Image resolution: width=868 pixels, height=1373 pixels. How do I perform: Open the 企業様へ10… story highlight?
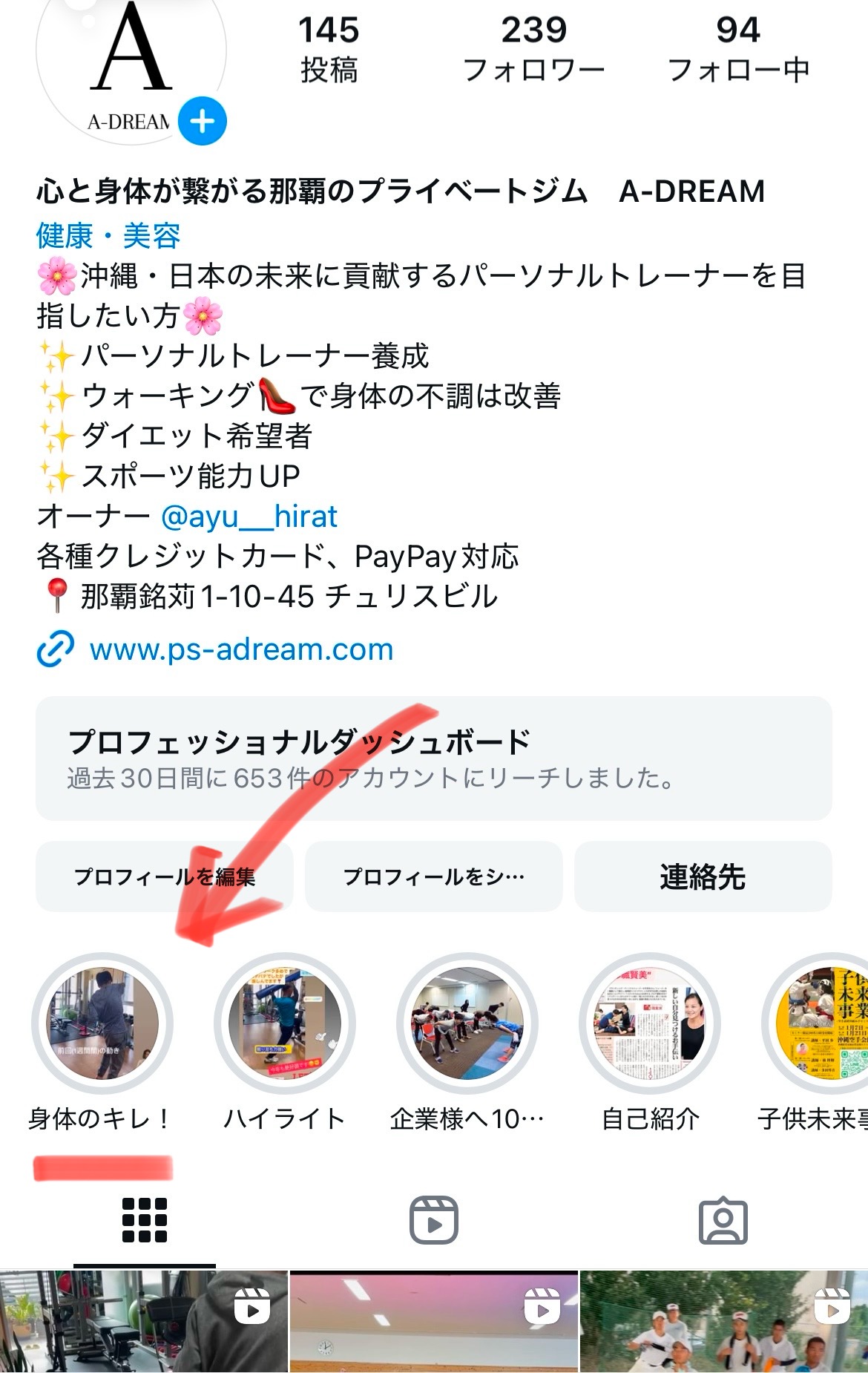coord(467,1023)
